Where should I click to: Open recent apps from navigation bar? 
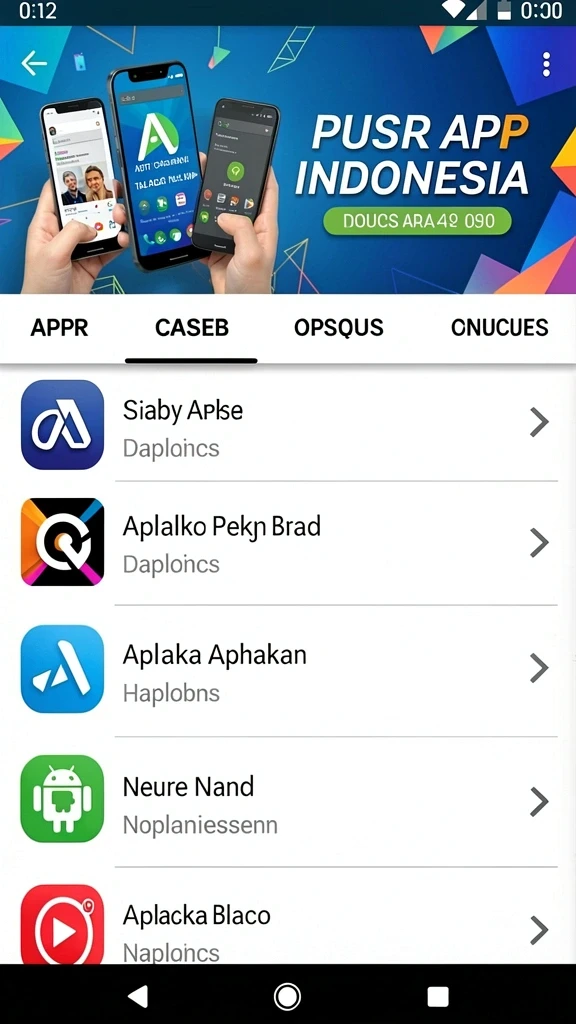tap(438, 996)
